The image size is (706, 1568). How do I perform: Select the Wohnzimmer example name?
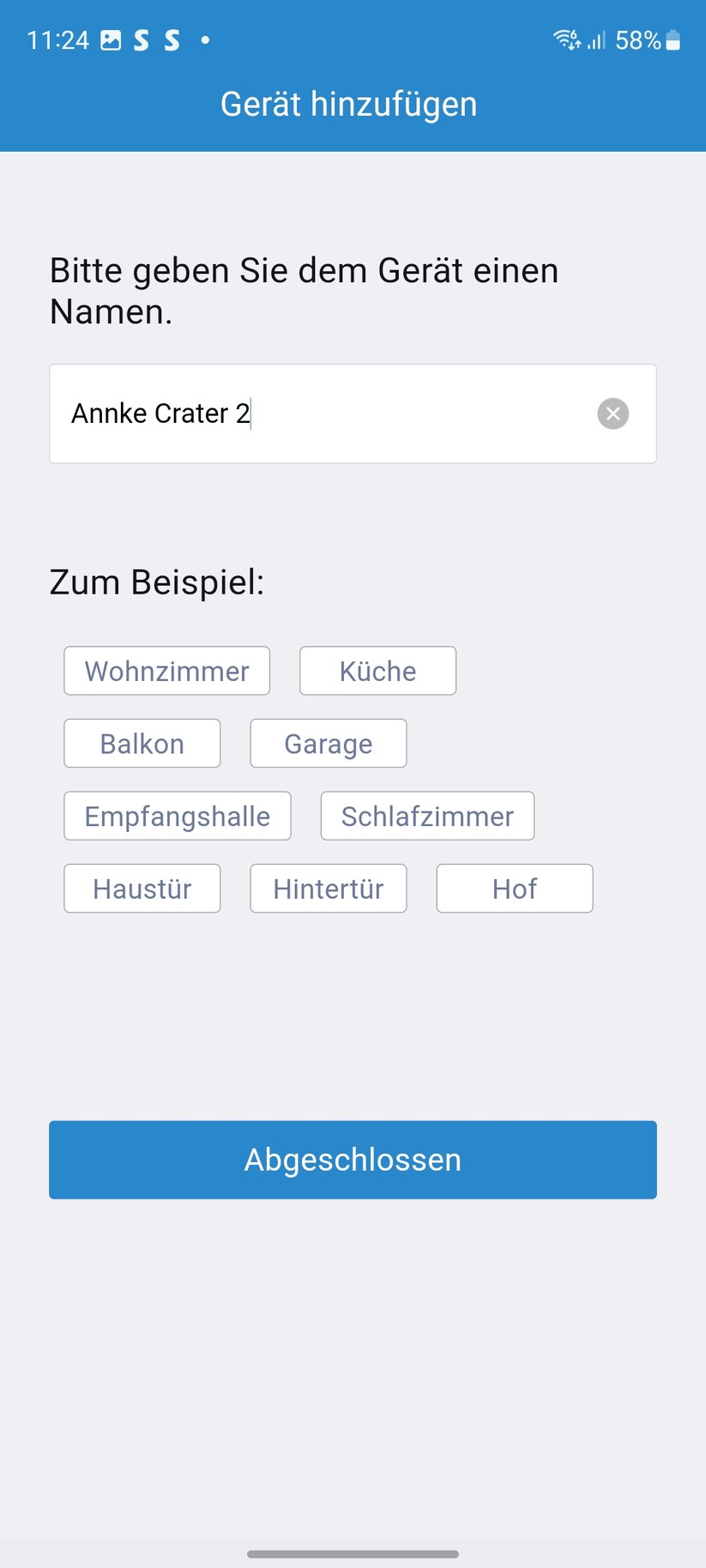[x=166, y=671]
